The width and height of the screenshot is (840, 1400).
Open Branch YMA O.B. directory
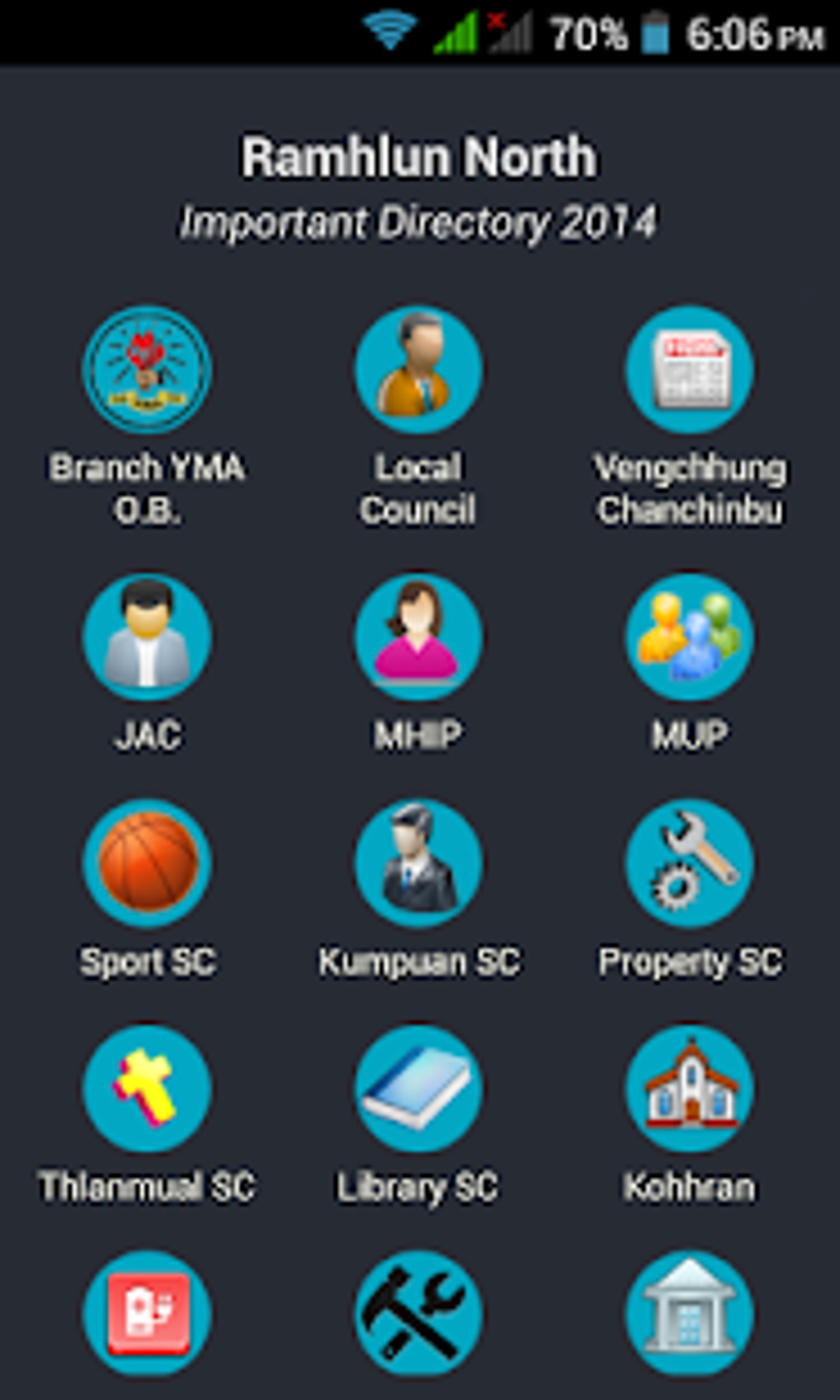pyautogui.click(x=147, y=370)
